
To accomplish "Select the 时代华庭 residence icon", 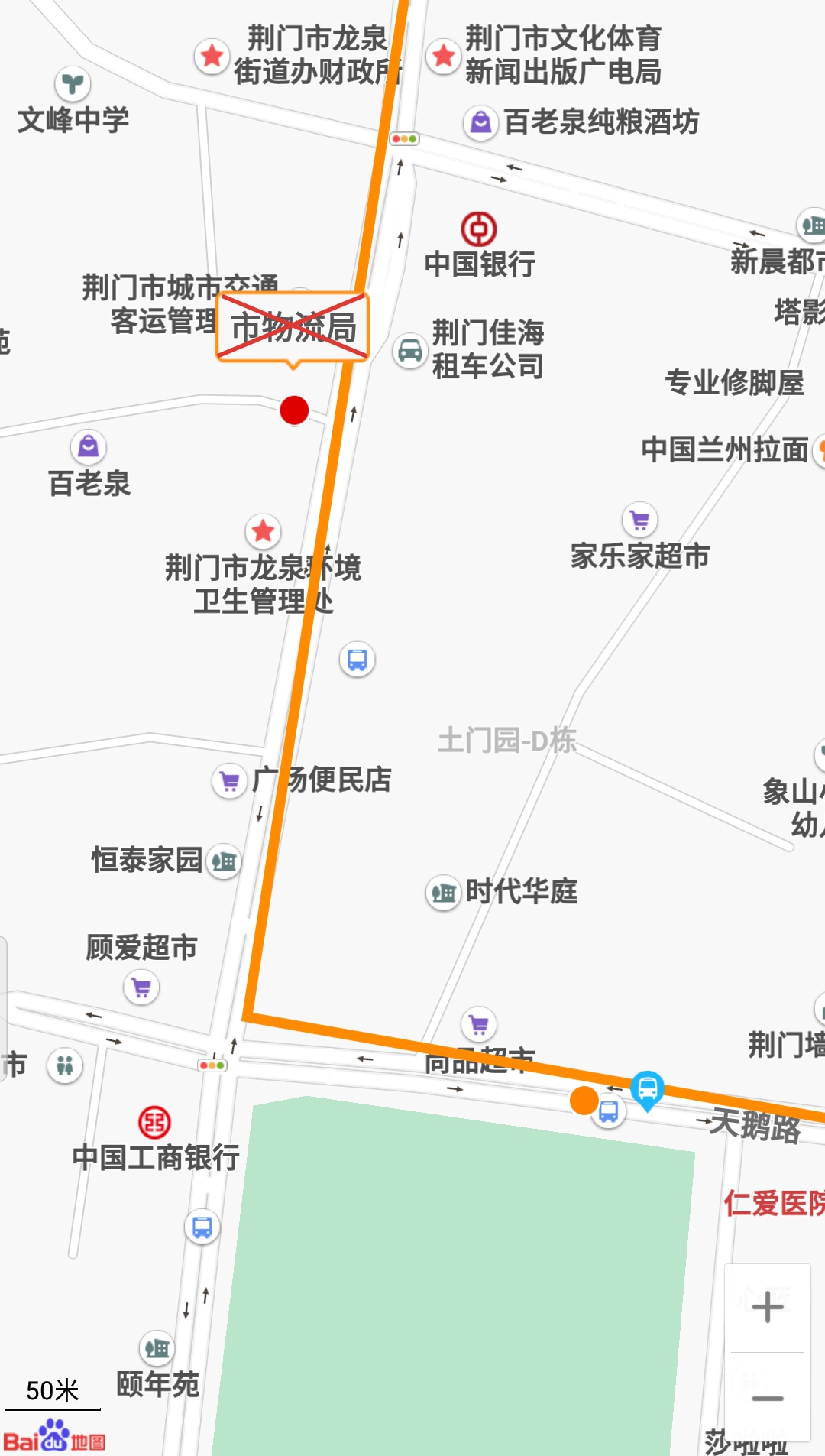I will pyautogui.click(x=442, y=891).
